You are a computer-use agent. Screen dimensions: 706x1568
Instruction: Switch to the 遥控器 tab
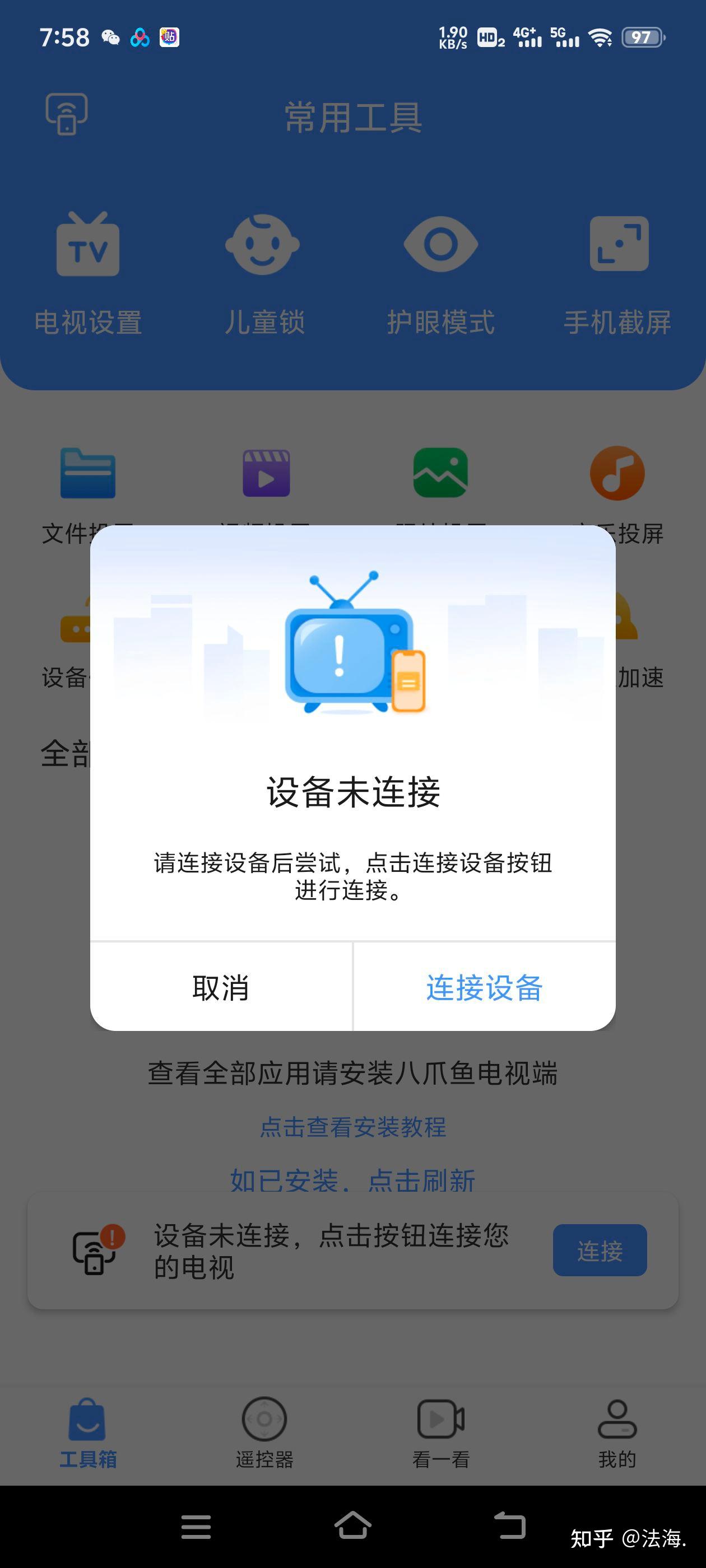coord(264,1434)
